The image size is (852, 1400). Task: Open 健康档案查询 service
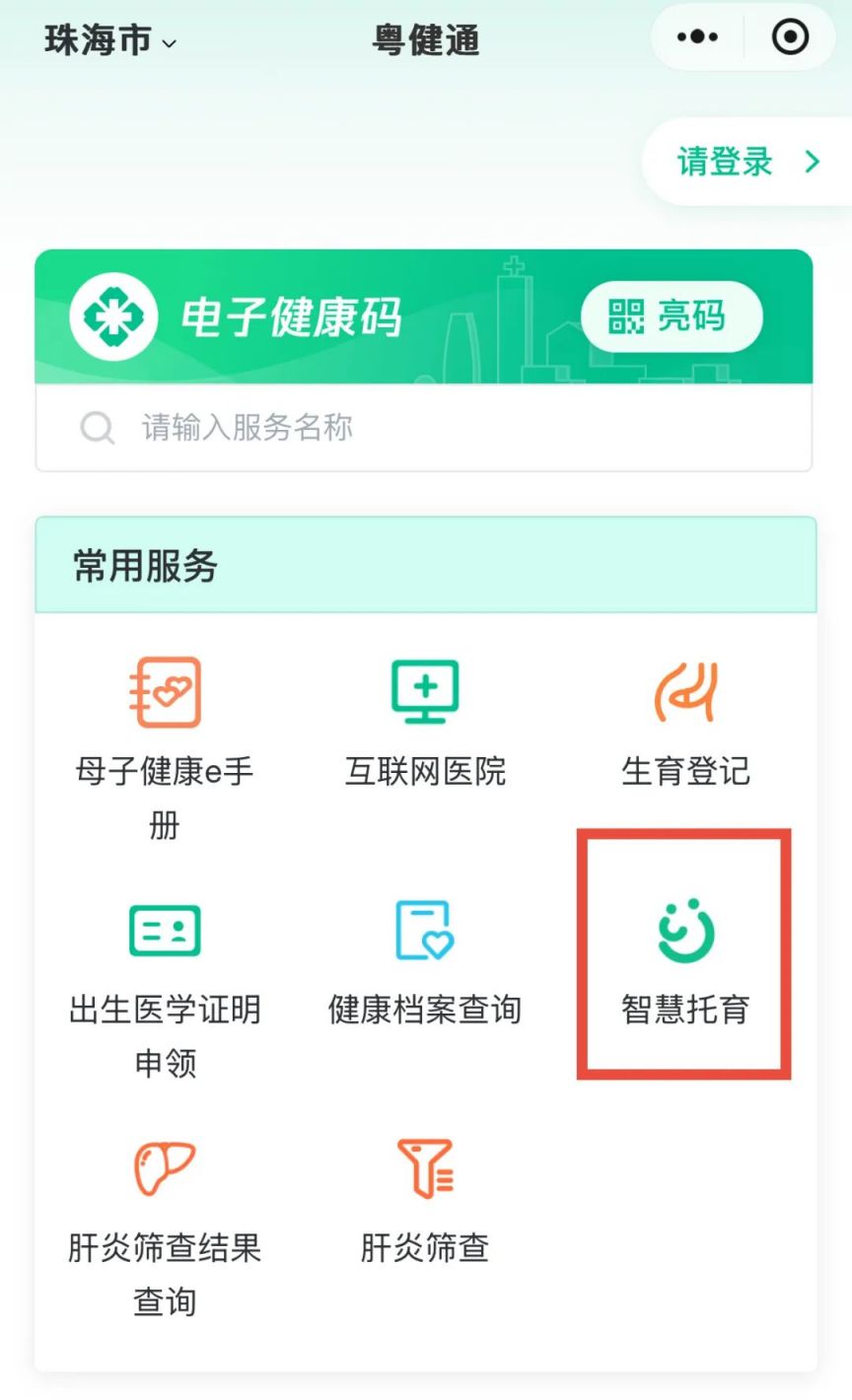[425, 961]
